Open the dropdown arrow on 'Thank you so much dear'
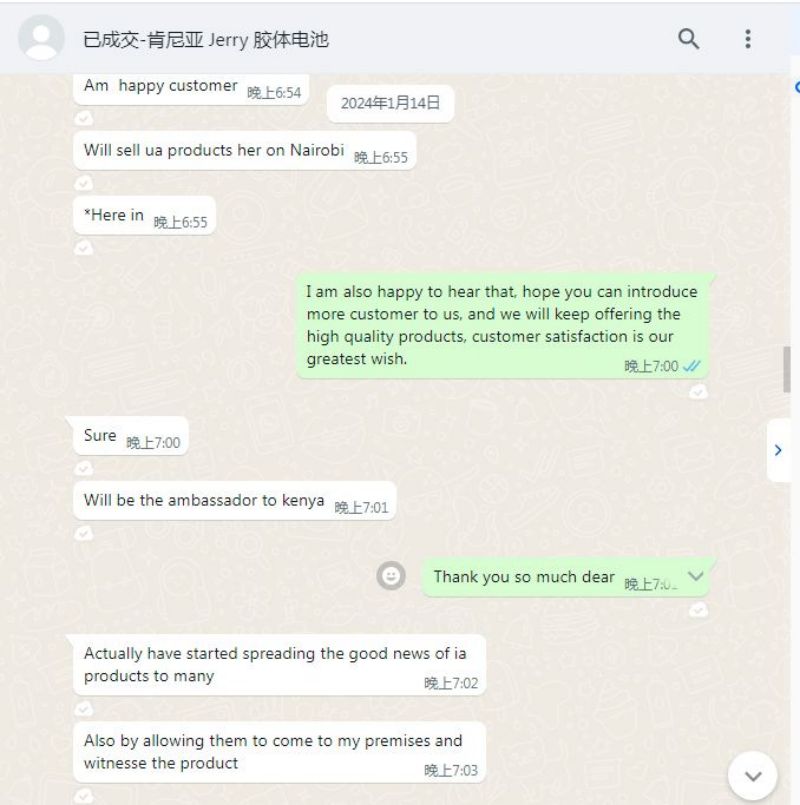 696,576
